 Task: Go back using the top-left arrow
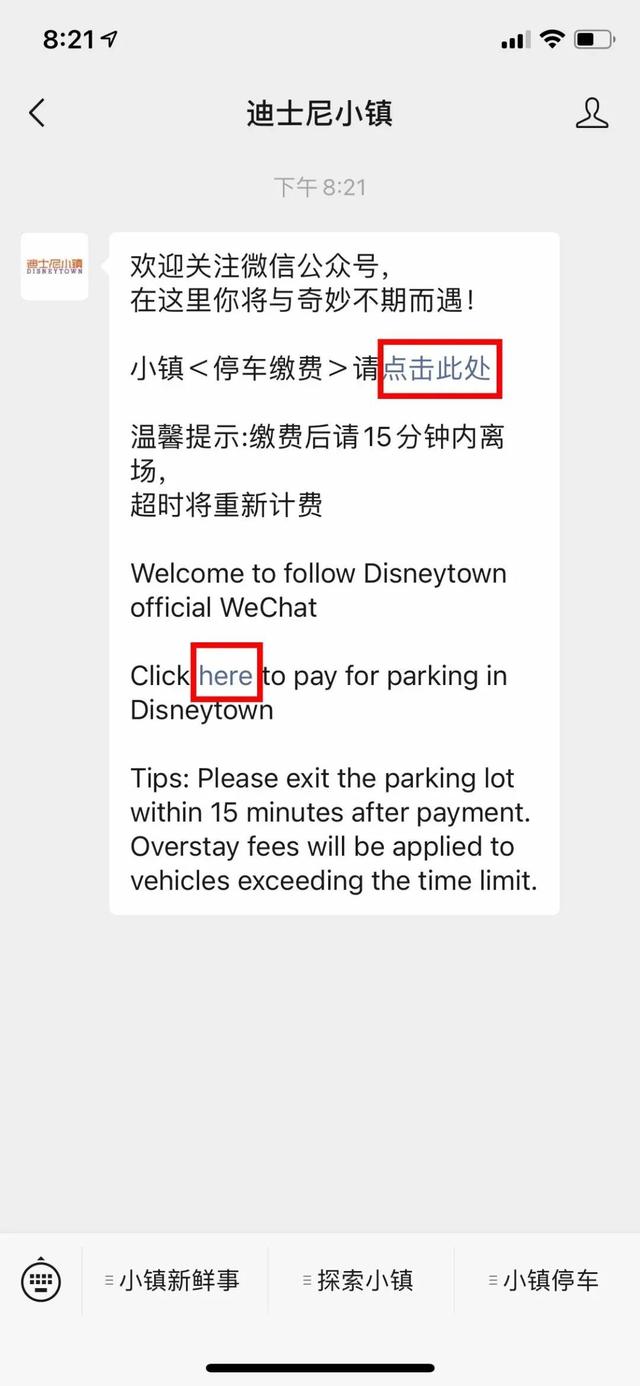click(x=37, y=113)
